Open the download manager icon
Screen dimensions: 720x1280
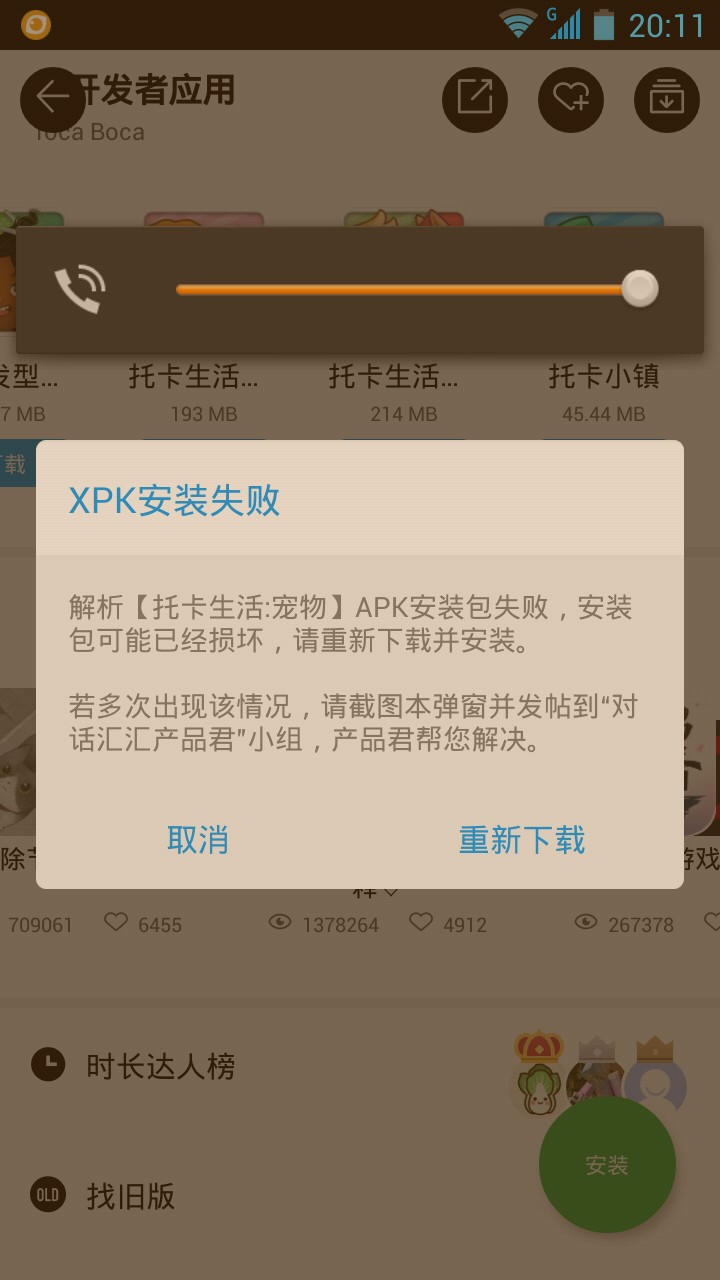(x=667, y=99)
